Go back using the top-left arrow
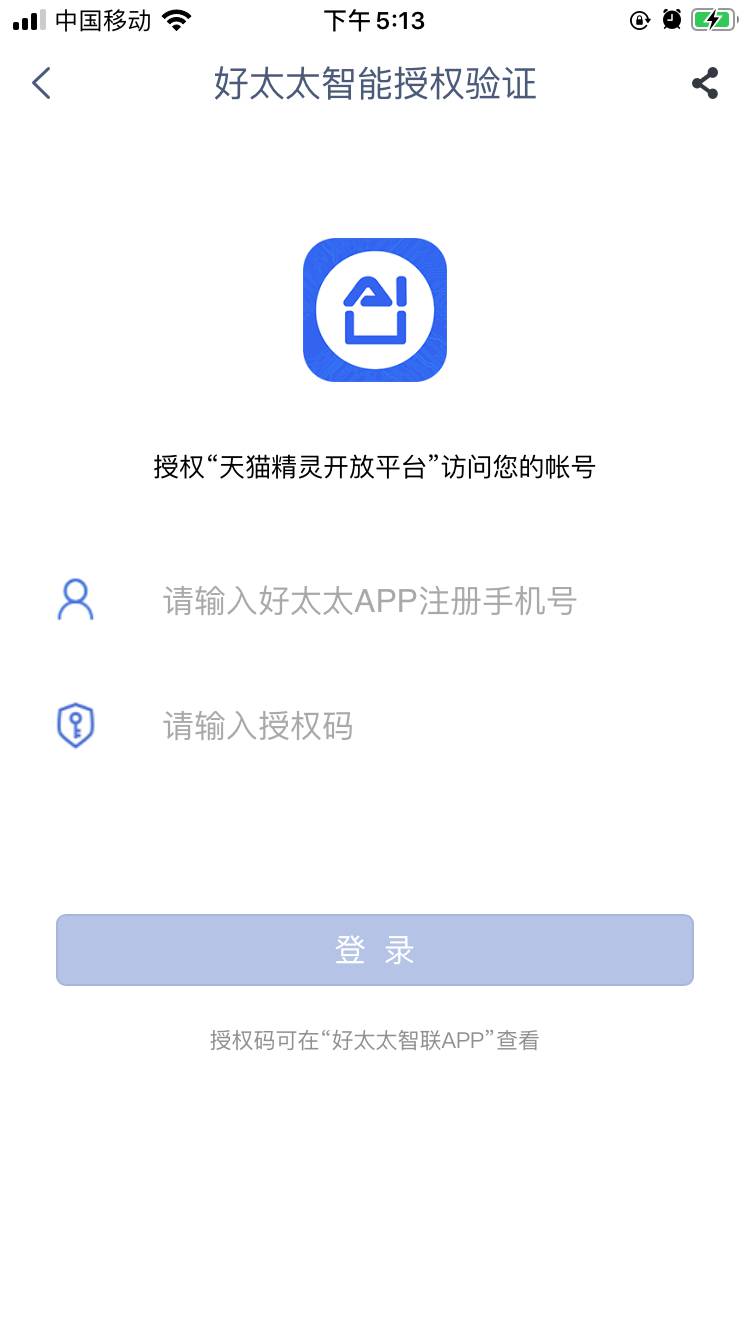Screen dimensions: 750x1334 [x=41, y=84]
